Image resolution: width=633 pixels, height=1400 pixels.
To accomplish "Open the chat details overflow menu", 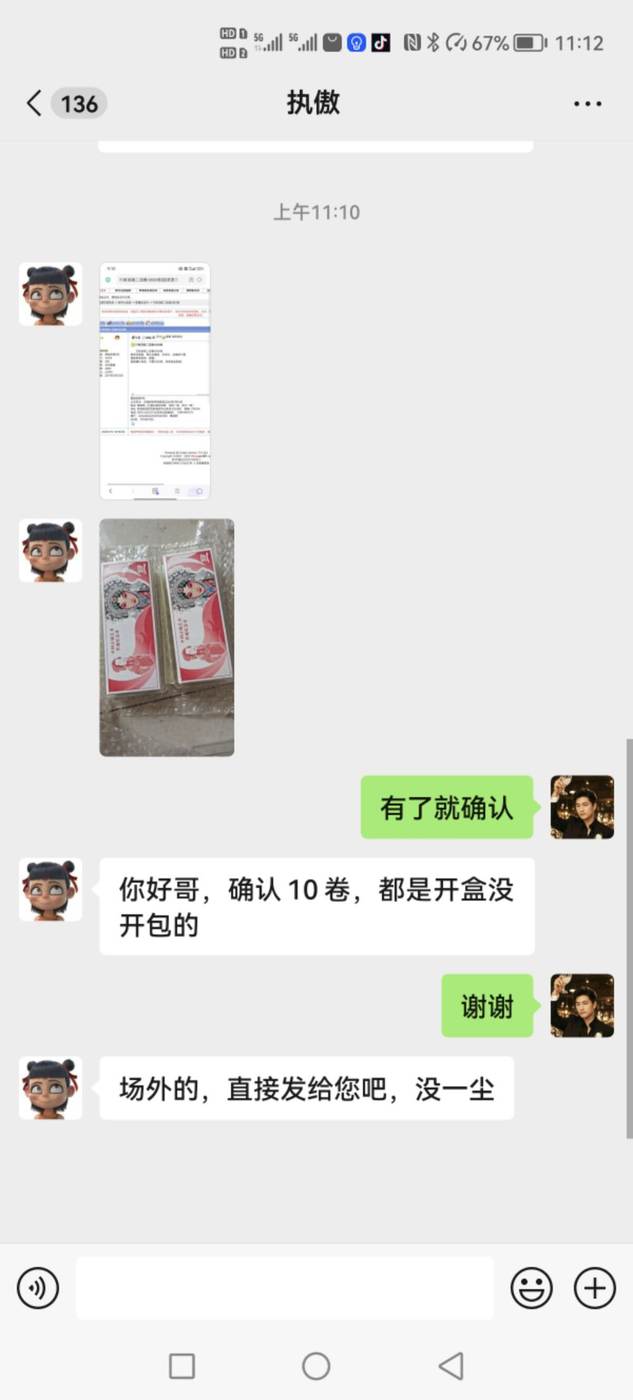I will coord(587,103).
